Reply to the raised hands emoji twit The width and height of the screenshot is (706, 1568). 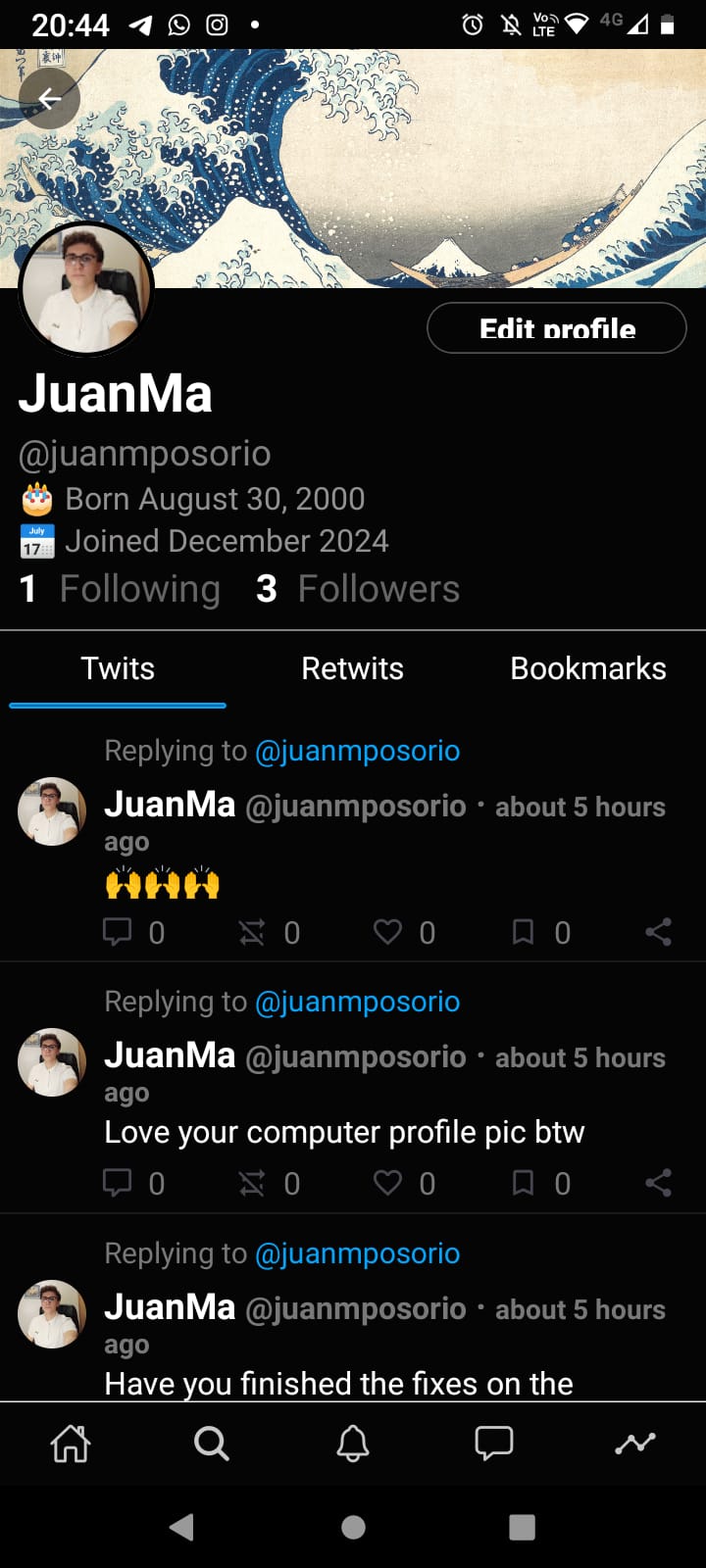tap(118, 932)
